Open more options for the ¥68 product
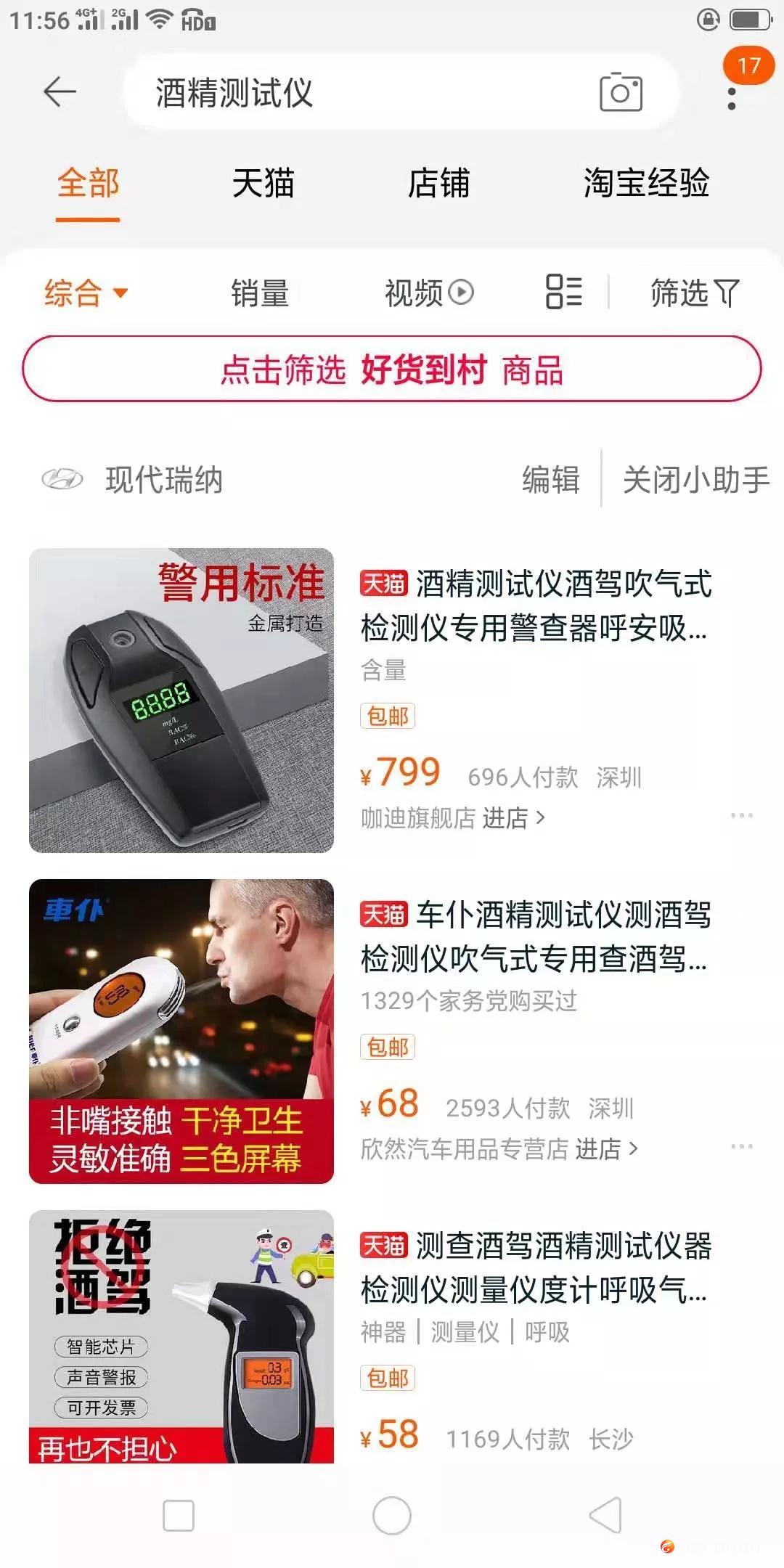 click(x=741, y=1146)
